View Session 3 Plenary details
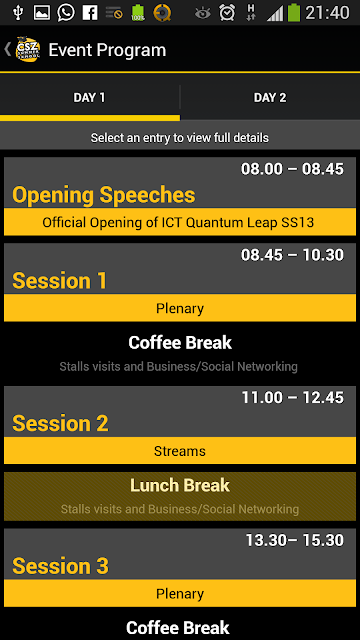Image resolution: width=360 pixels, height=640 pixels. point(180,568)
